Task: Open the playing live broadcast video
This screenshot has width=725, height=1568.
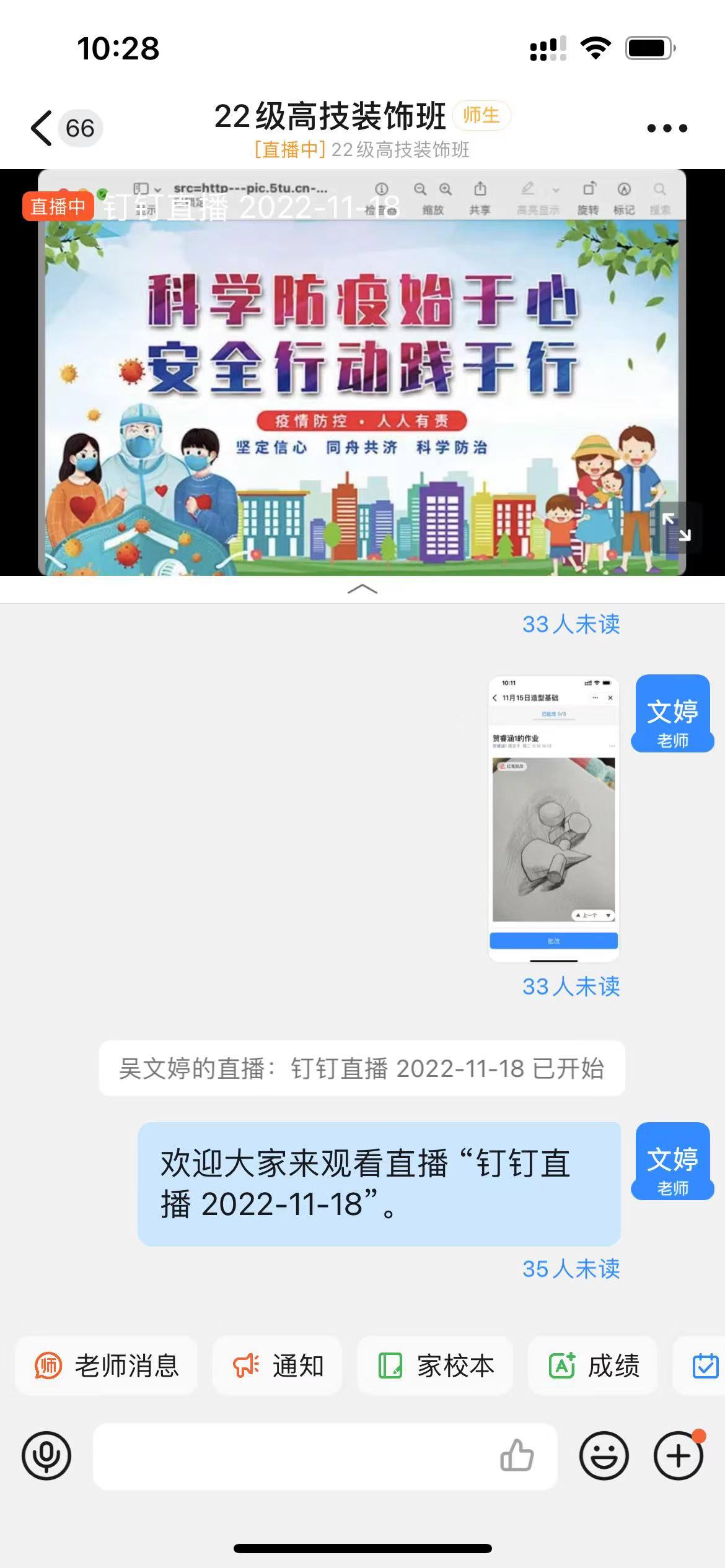Action: coord(362,372)
